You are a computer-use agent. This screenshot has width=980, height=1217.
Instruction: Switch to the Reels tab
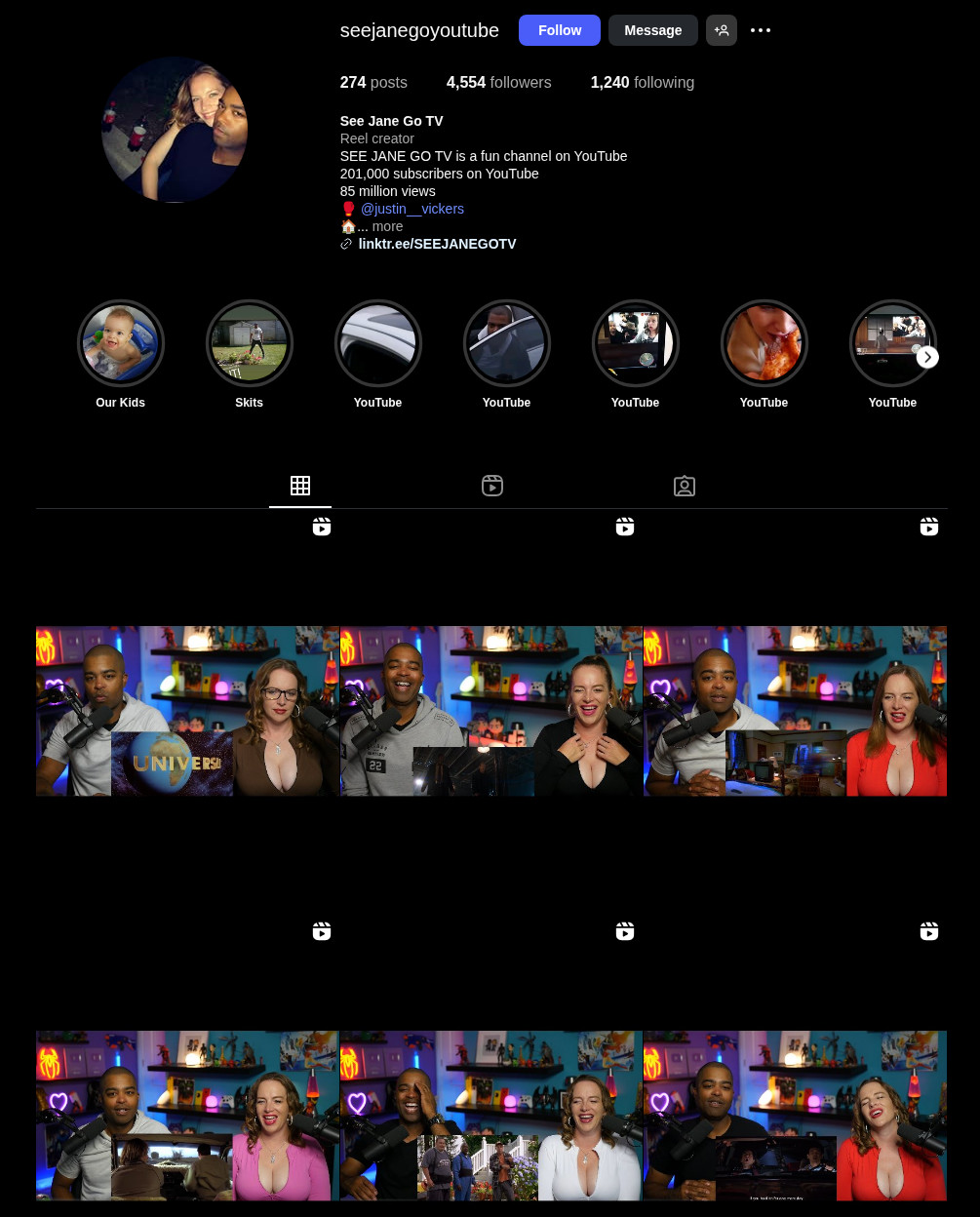492,486
